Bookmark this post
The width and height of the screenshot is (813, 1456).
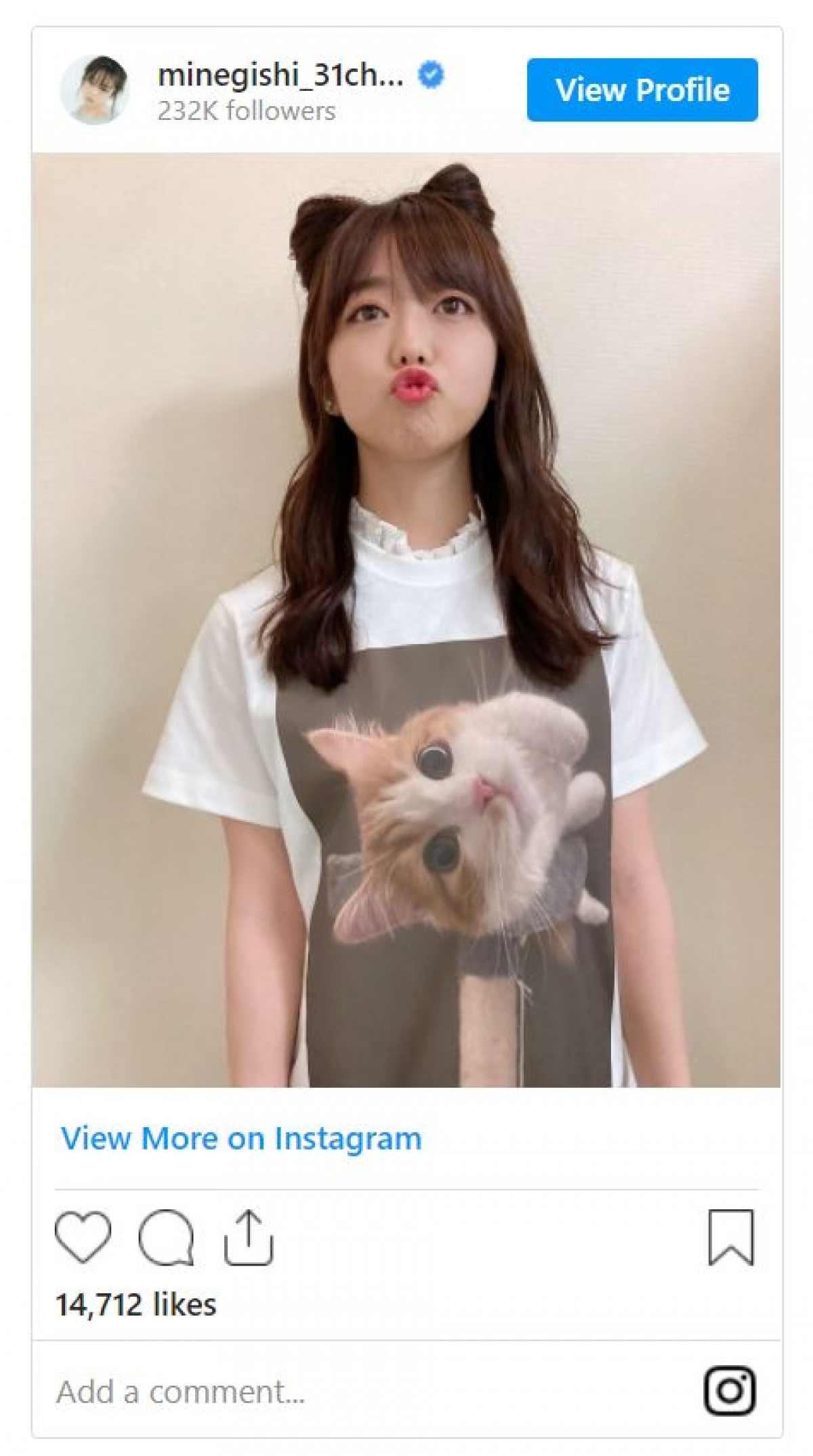coord(730,1237)
